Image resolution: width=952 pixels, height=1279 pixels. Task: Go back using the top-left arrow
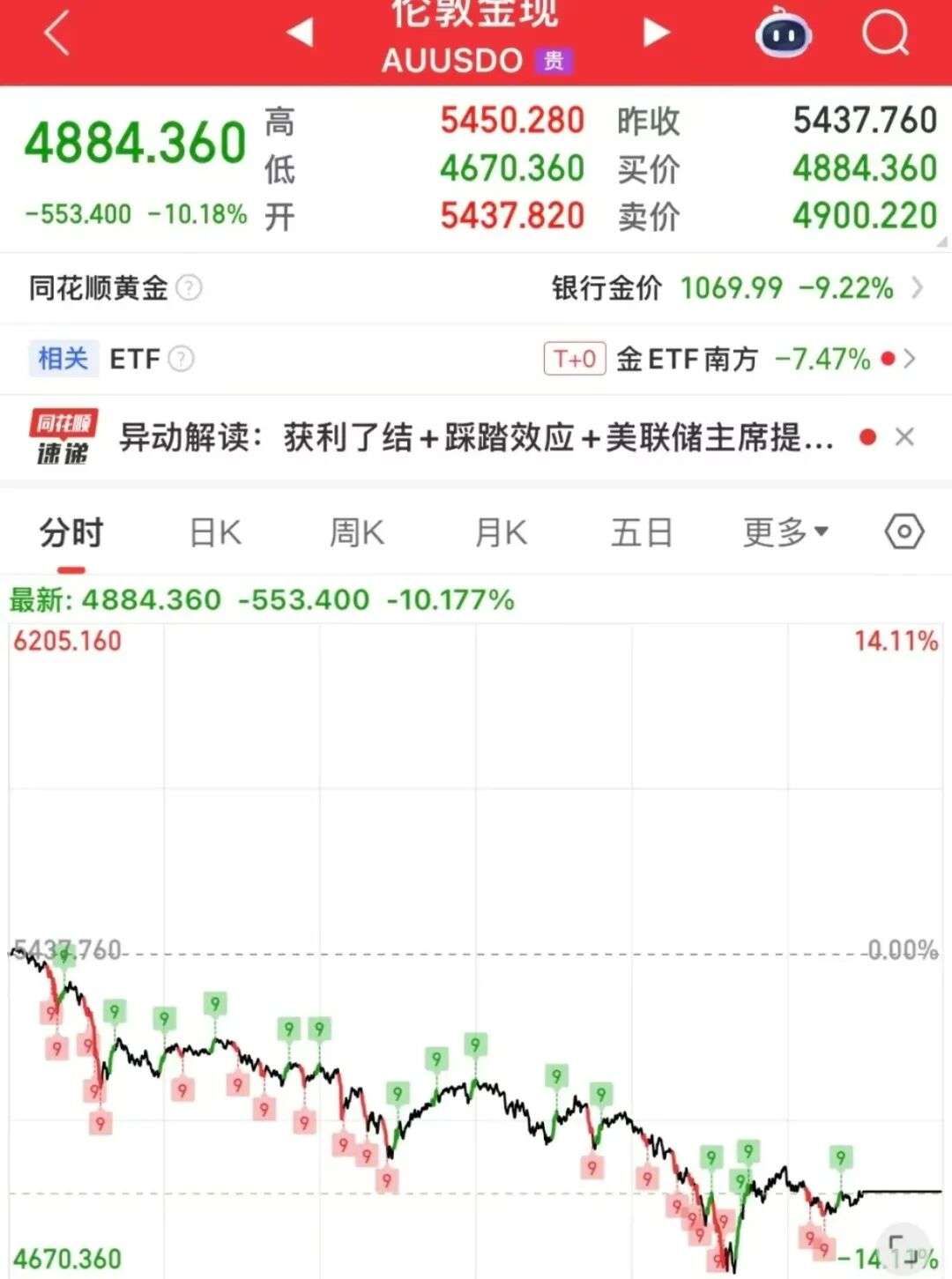pyautogui.click(x=56, y=35)
